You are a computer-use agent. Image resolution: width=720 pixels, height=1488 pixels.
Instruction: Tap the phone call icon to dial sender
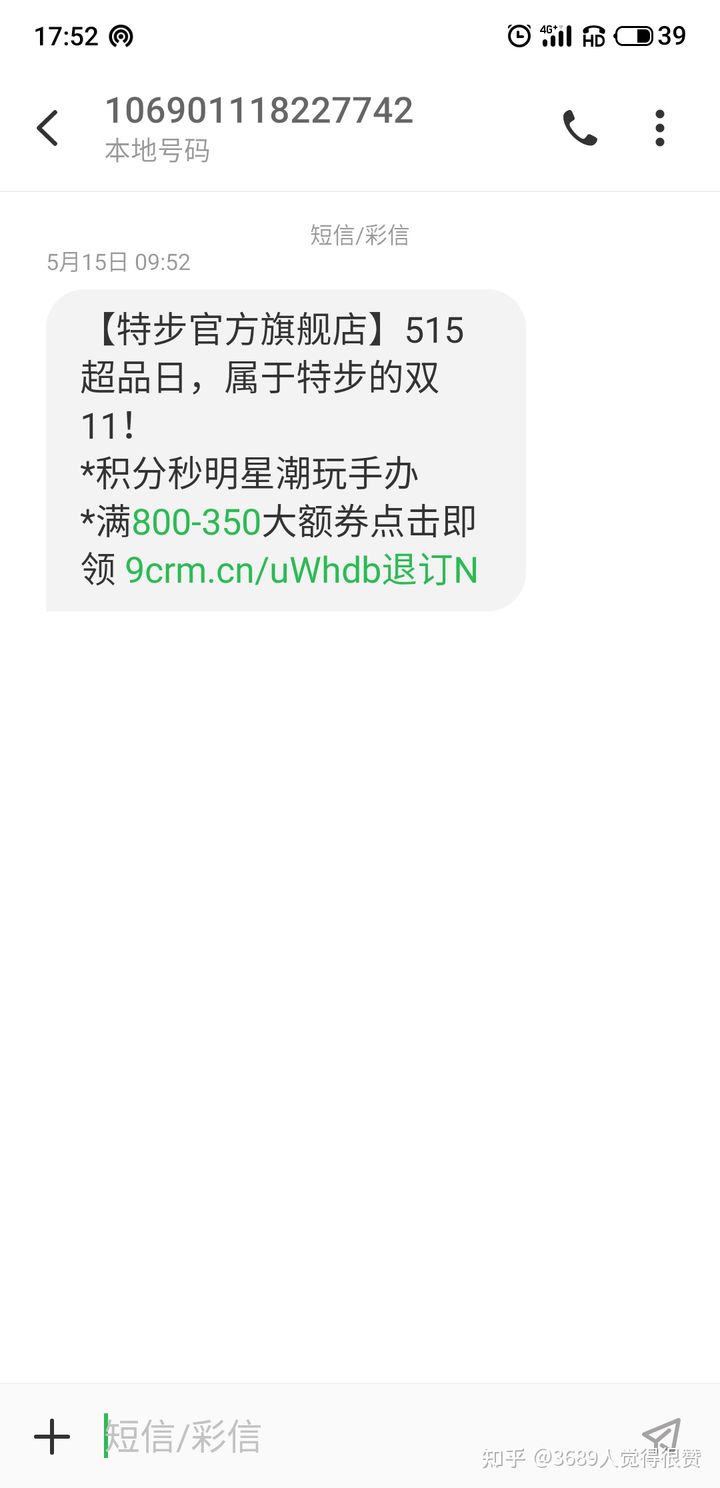click(x=581, y=127)
